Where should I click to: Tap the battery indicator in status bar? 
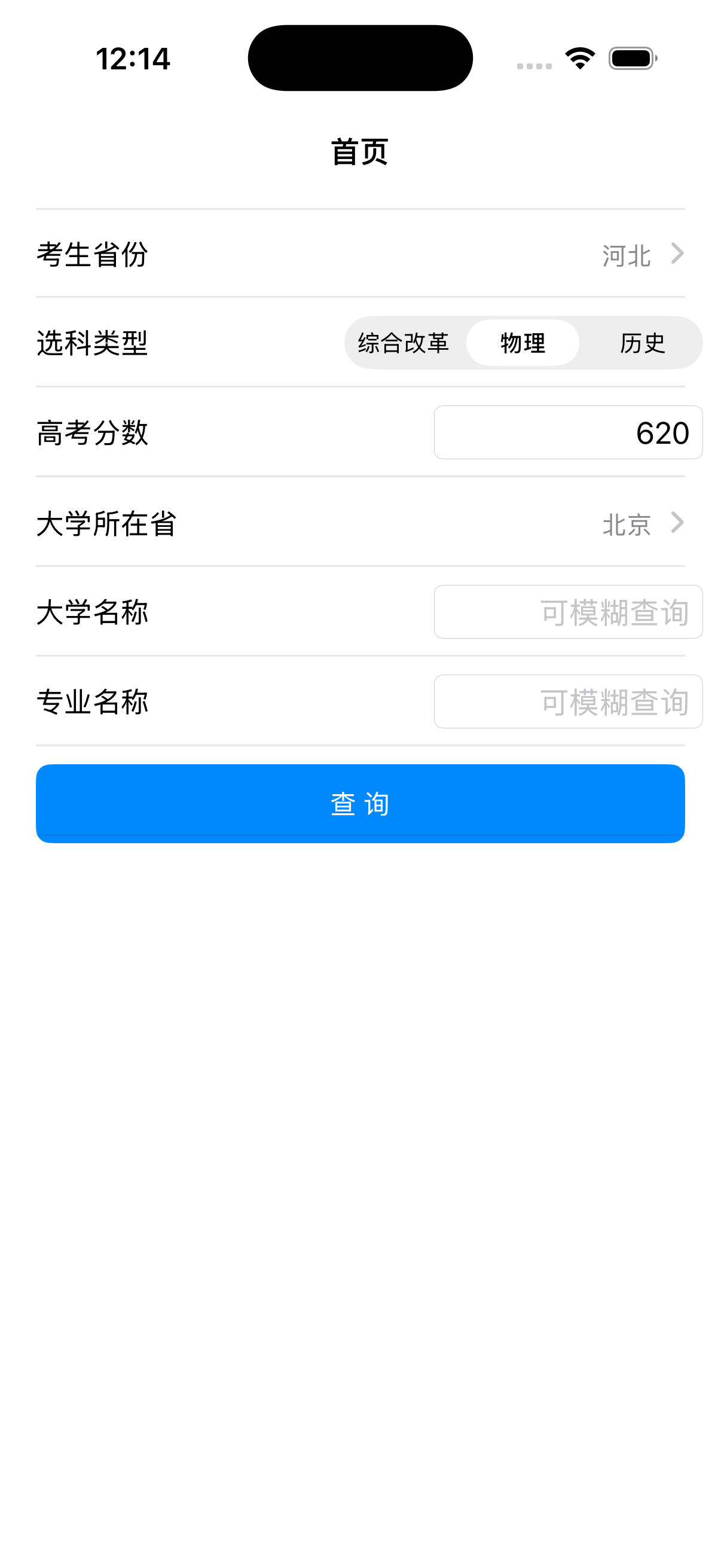click(631, 58)
